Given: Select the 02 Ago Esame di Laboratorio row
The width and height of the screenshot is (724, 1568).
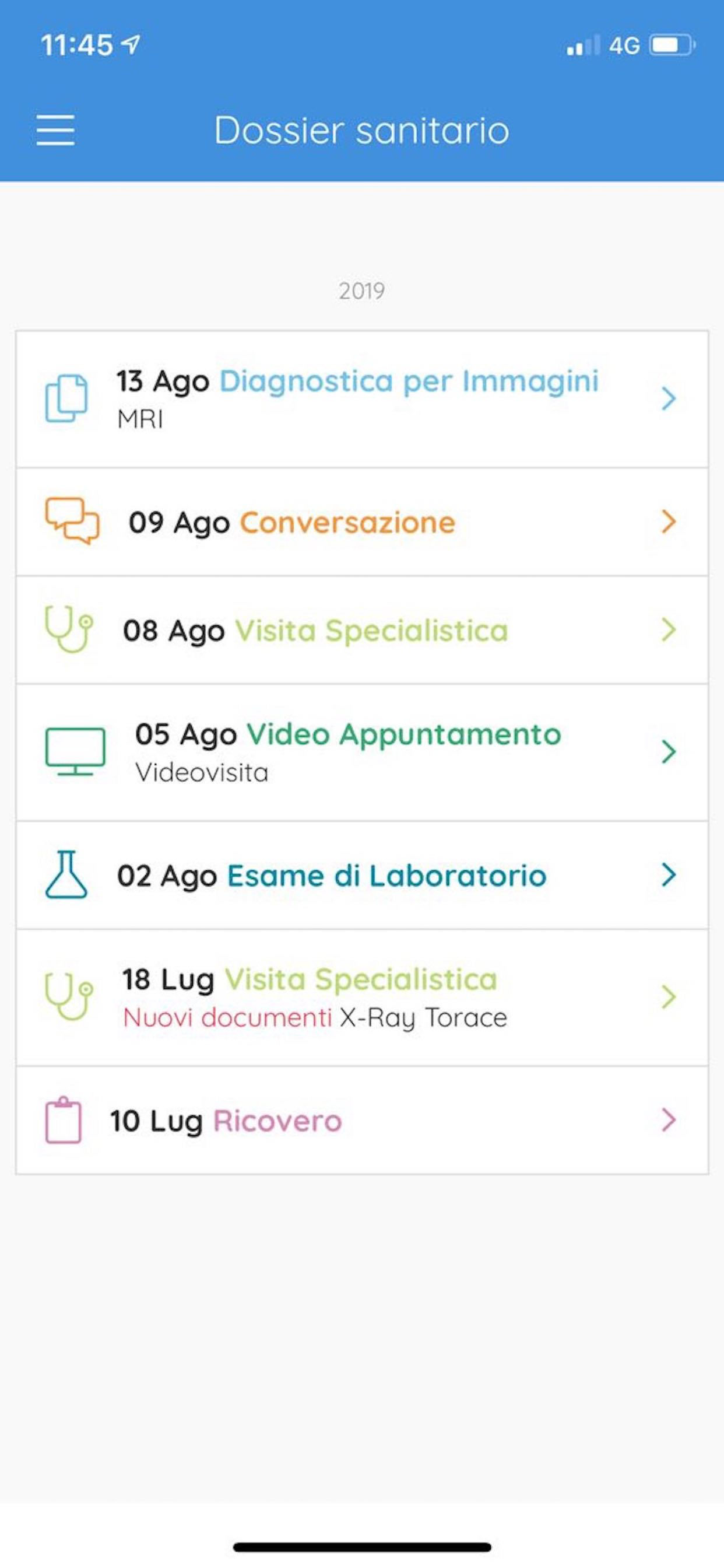Looking at the screenshot, I should click(x=362, y=876).
